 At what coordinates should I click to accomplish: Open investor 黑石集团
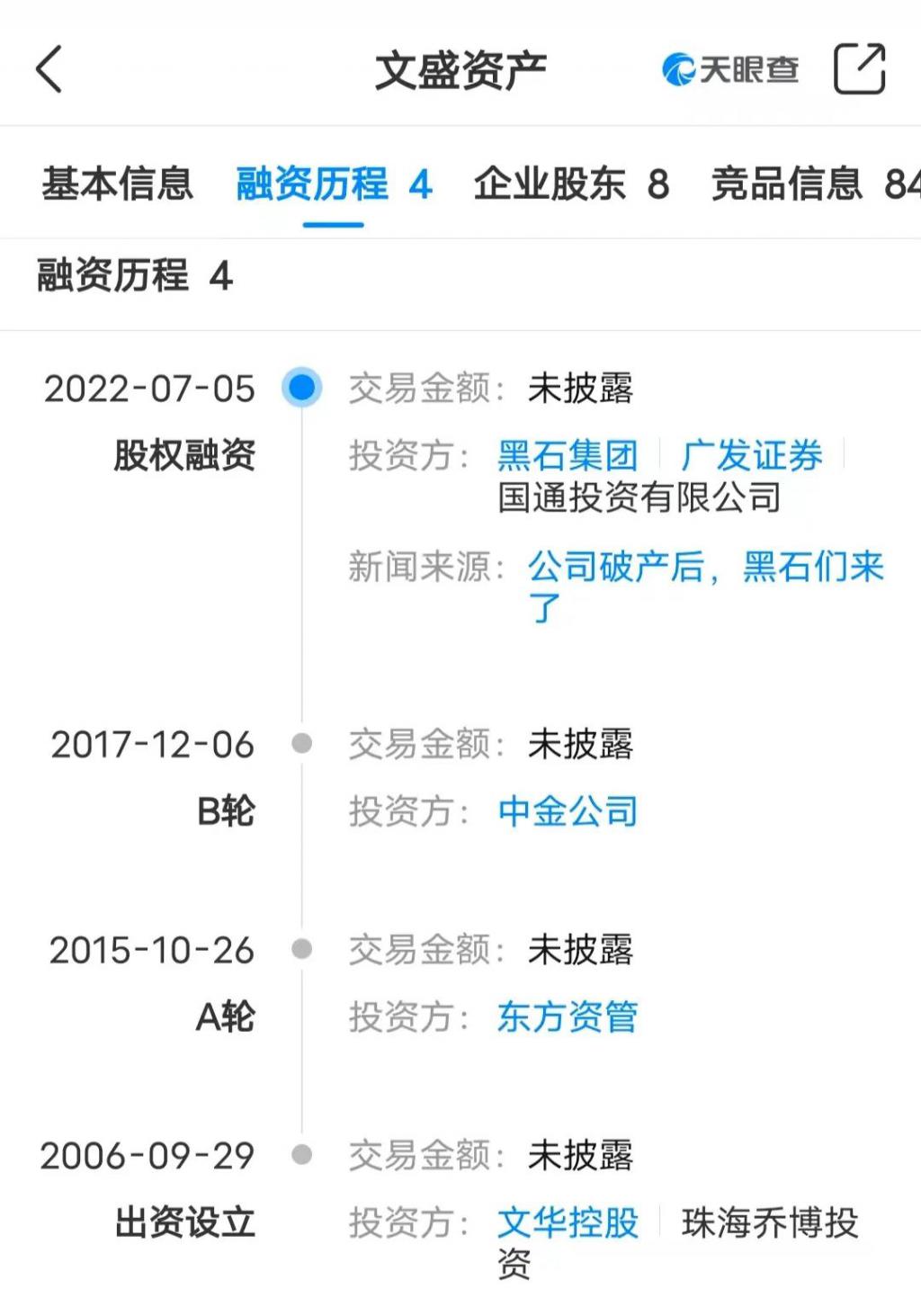tap(568, 455)
